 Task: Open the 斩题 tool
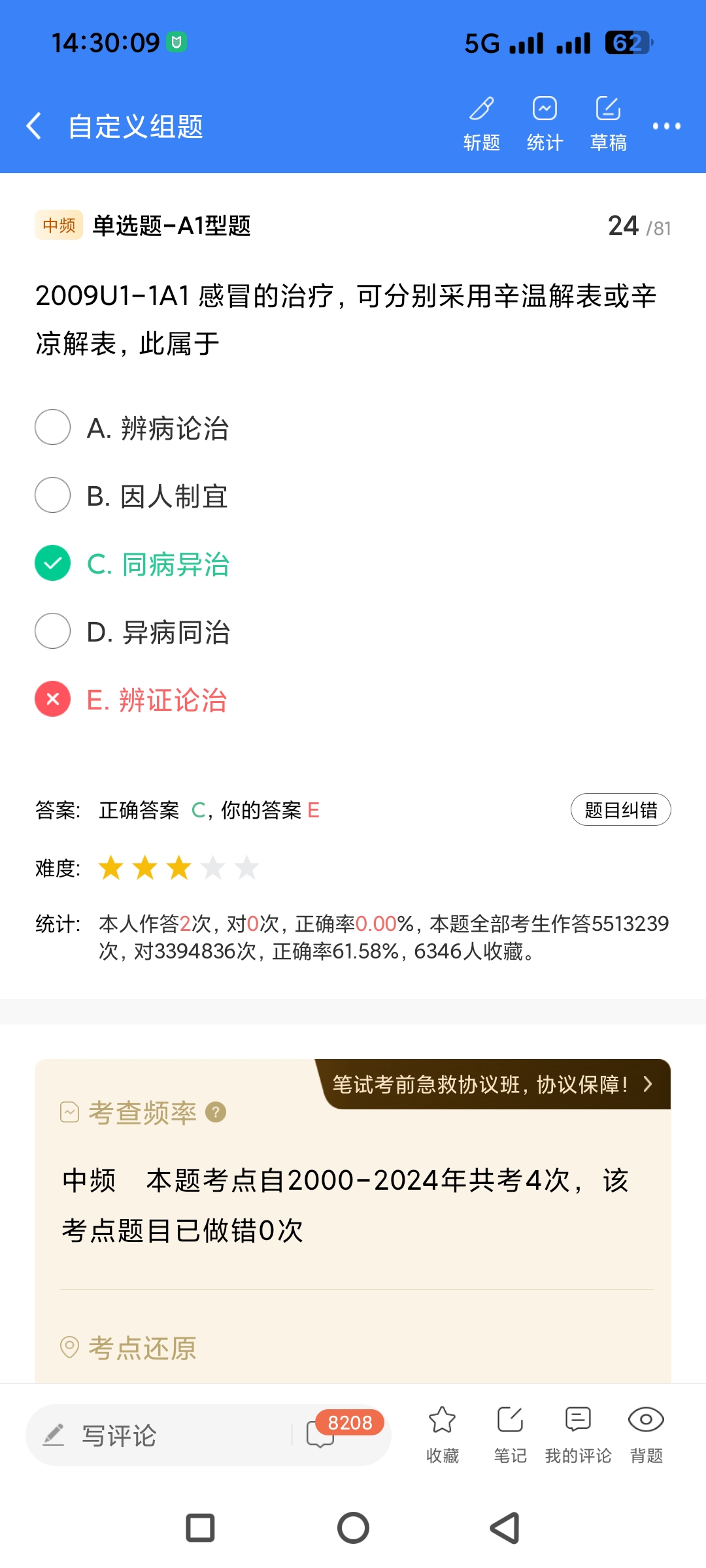[x=482, y=123]
